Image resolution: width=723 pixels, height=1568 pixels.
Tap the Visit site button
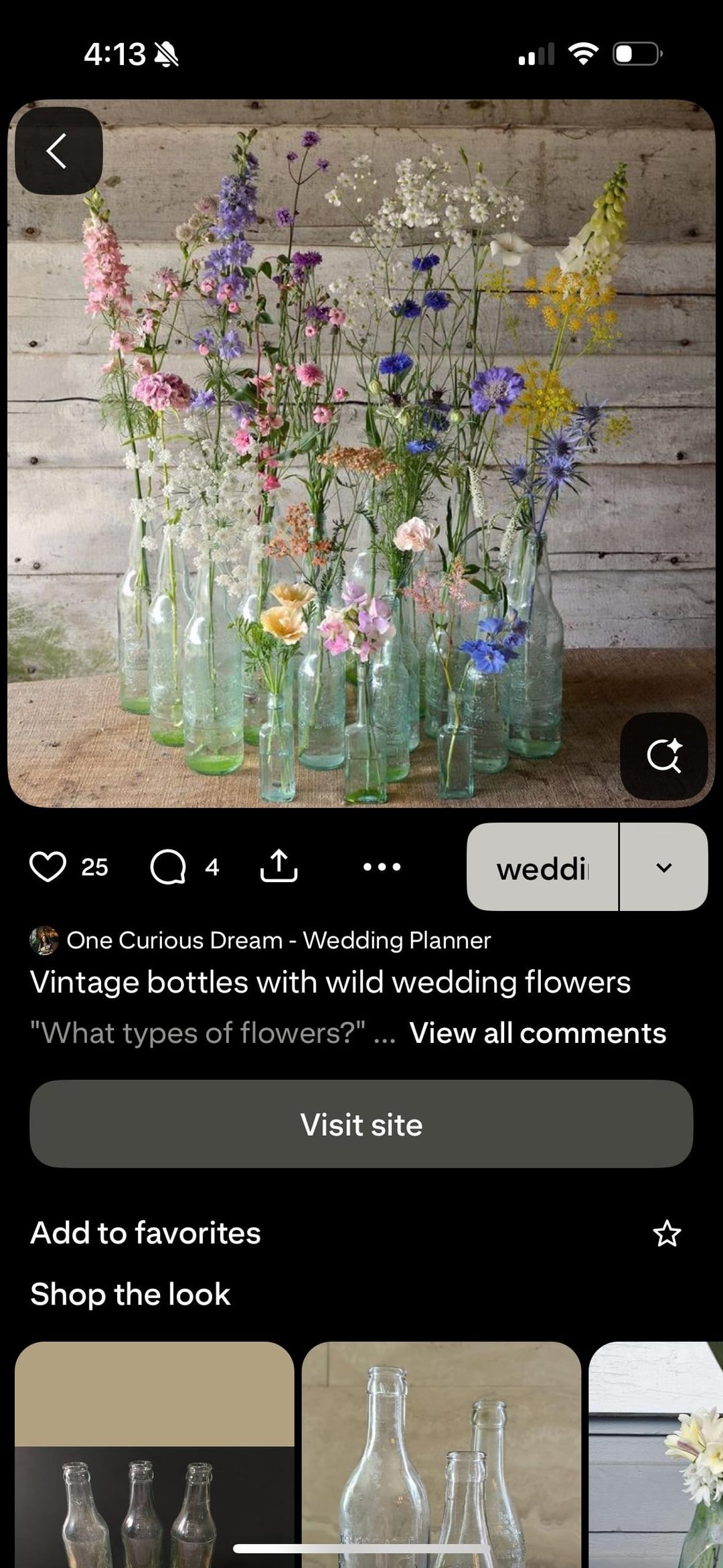coord(361,1124)
